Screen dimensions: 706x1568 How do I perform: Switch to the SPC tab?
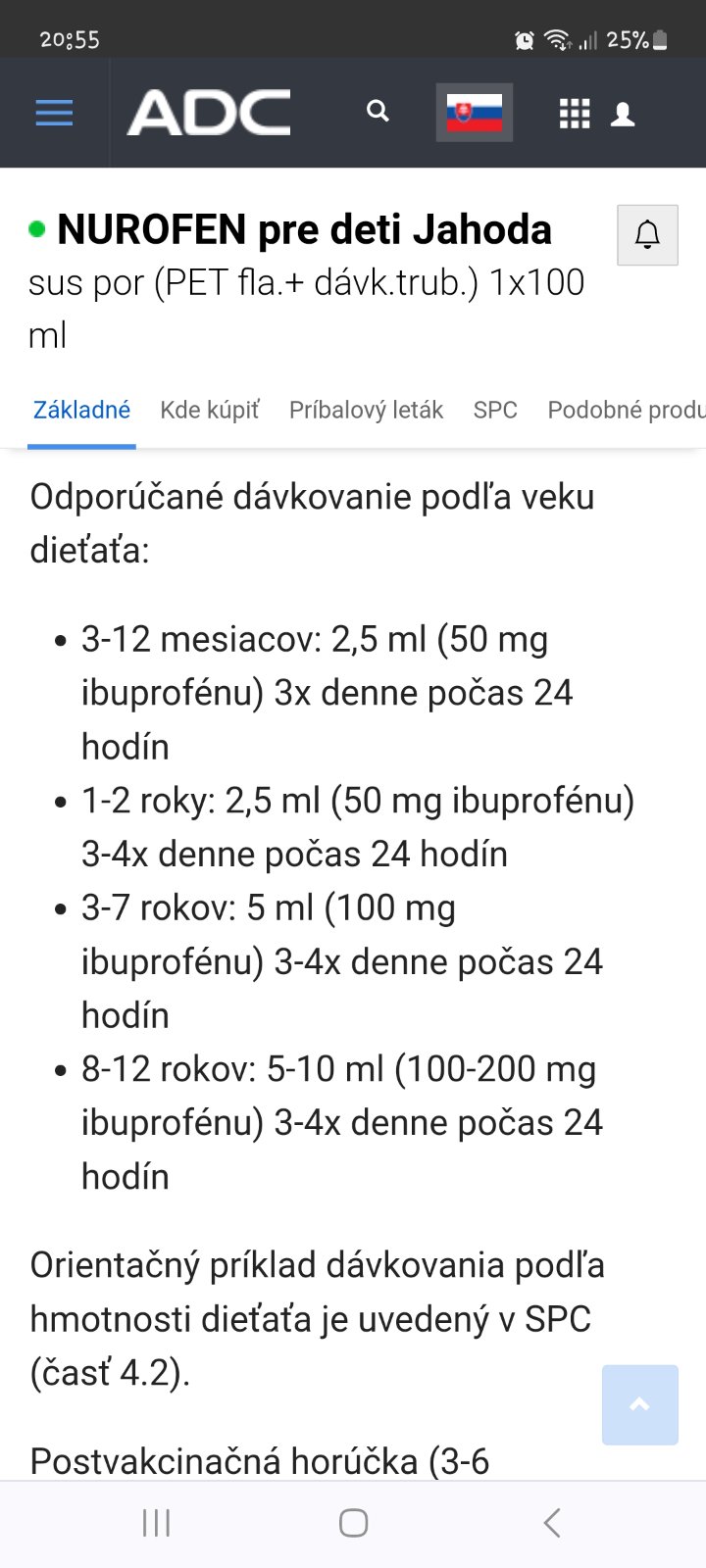[495, 410]
